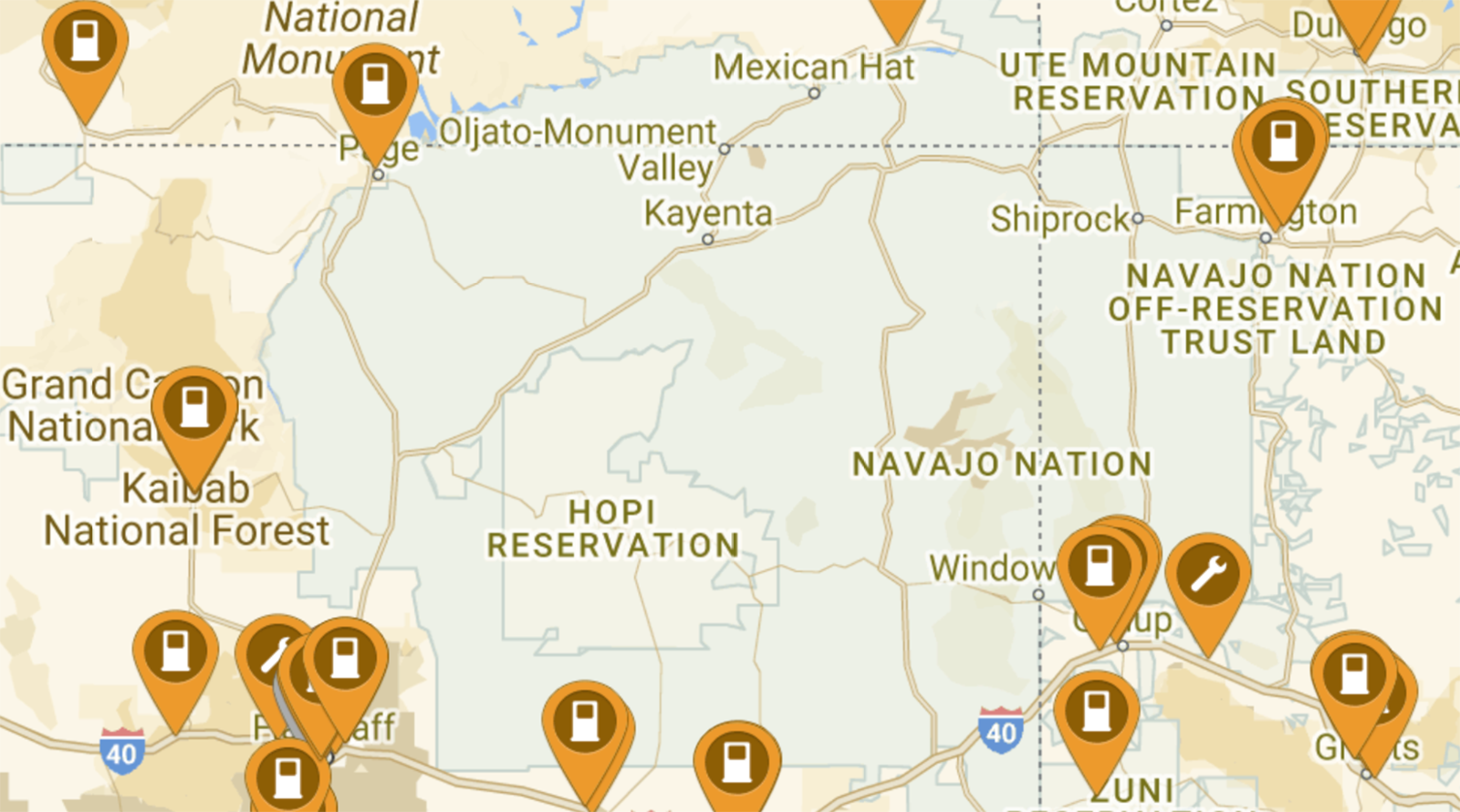Image resolution: width=1460 pixels, height=812 pixels.
Task: Select the front fuel pin at Grants
Action: tap(1354, 675)
